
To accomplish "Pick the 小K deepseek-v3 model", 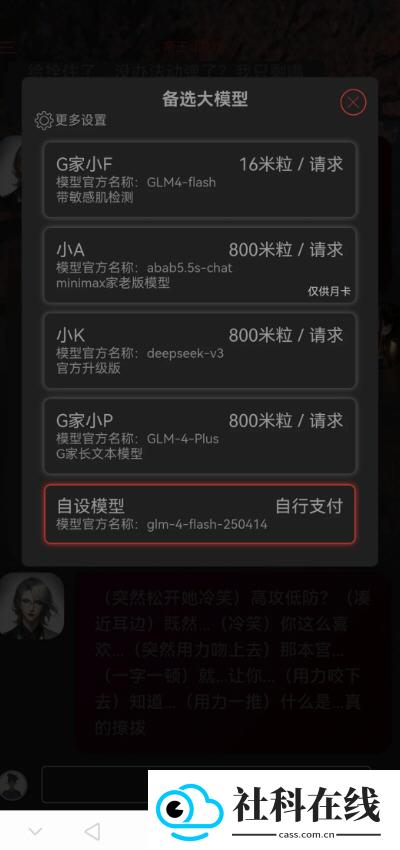I will click(x=199, y=351).
